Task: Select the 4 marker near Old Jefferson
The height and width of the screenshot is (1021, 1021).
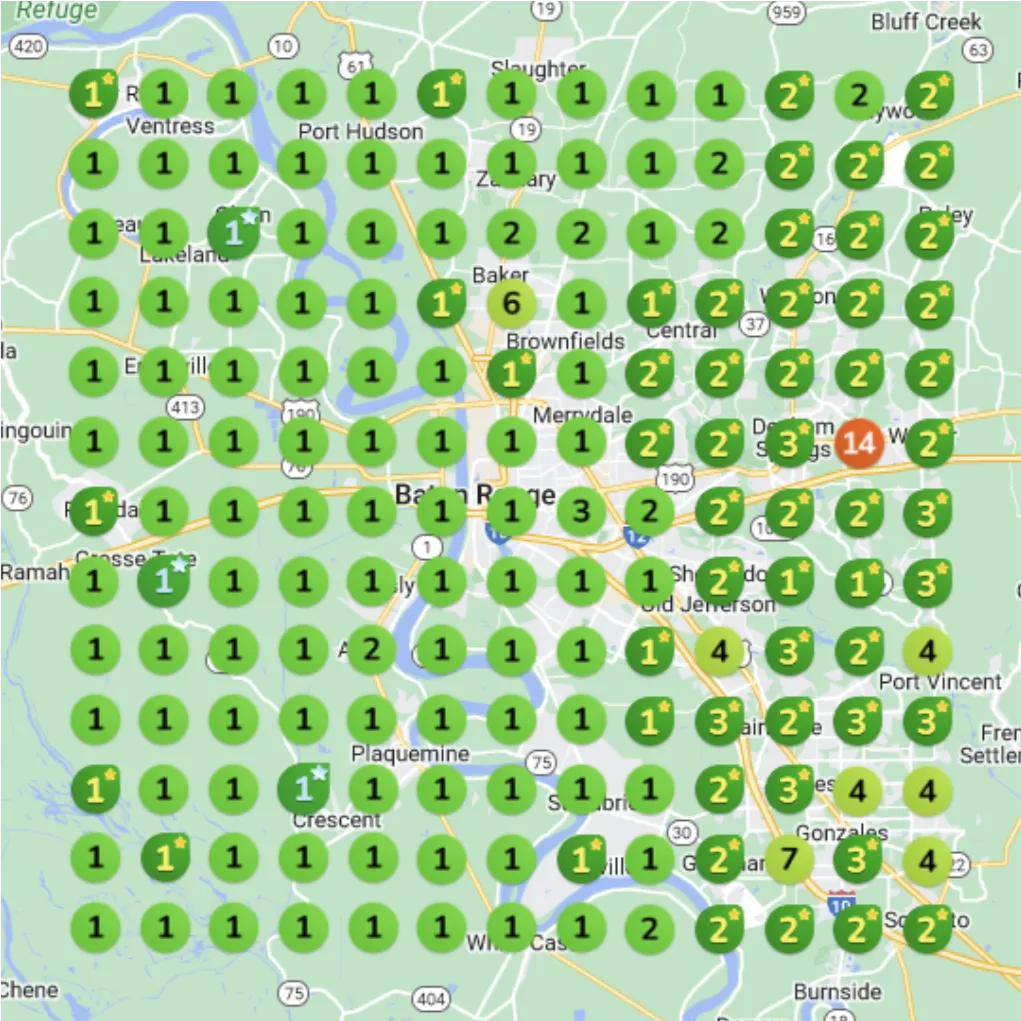Action: click(x=719, y=651)
